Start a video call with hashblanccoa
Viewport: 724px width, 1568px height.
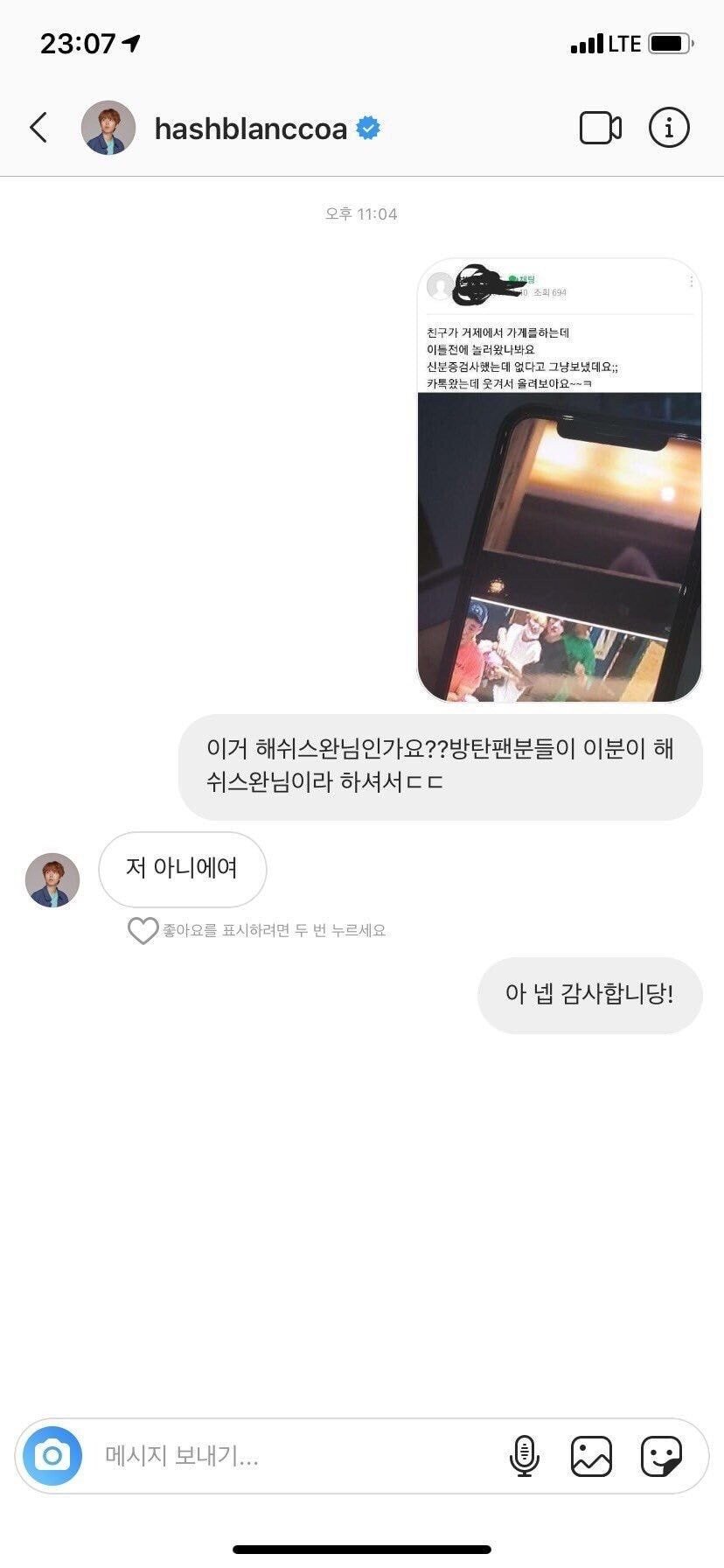click(600, 129)
